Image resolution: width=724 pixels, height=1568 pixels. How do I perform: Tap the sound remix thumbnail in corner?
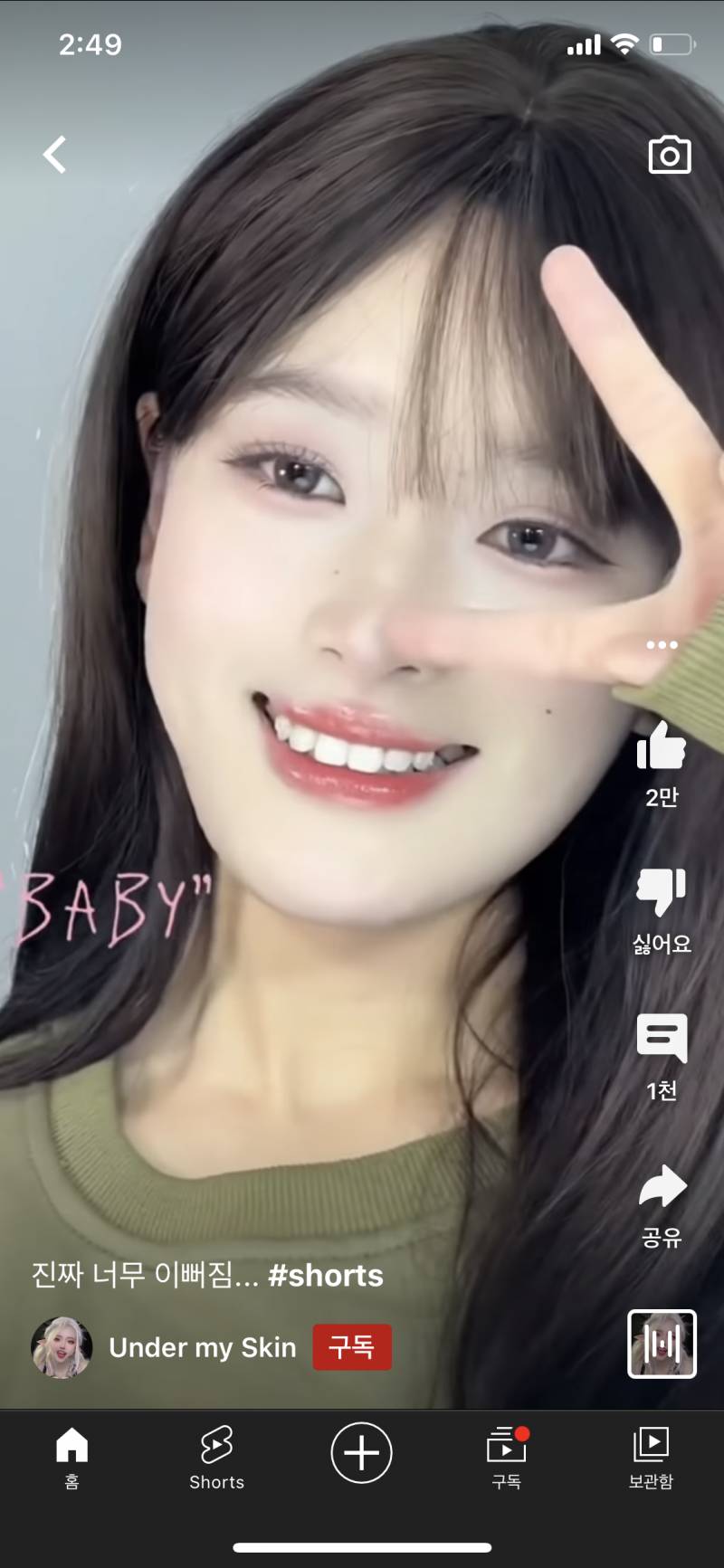pos(661,1347)
